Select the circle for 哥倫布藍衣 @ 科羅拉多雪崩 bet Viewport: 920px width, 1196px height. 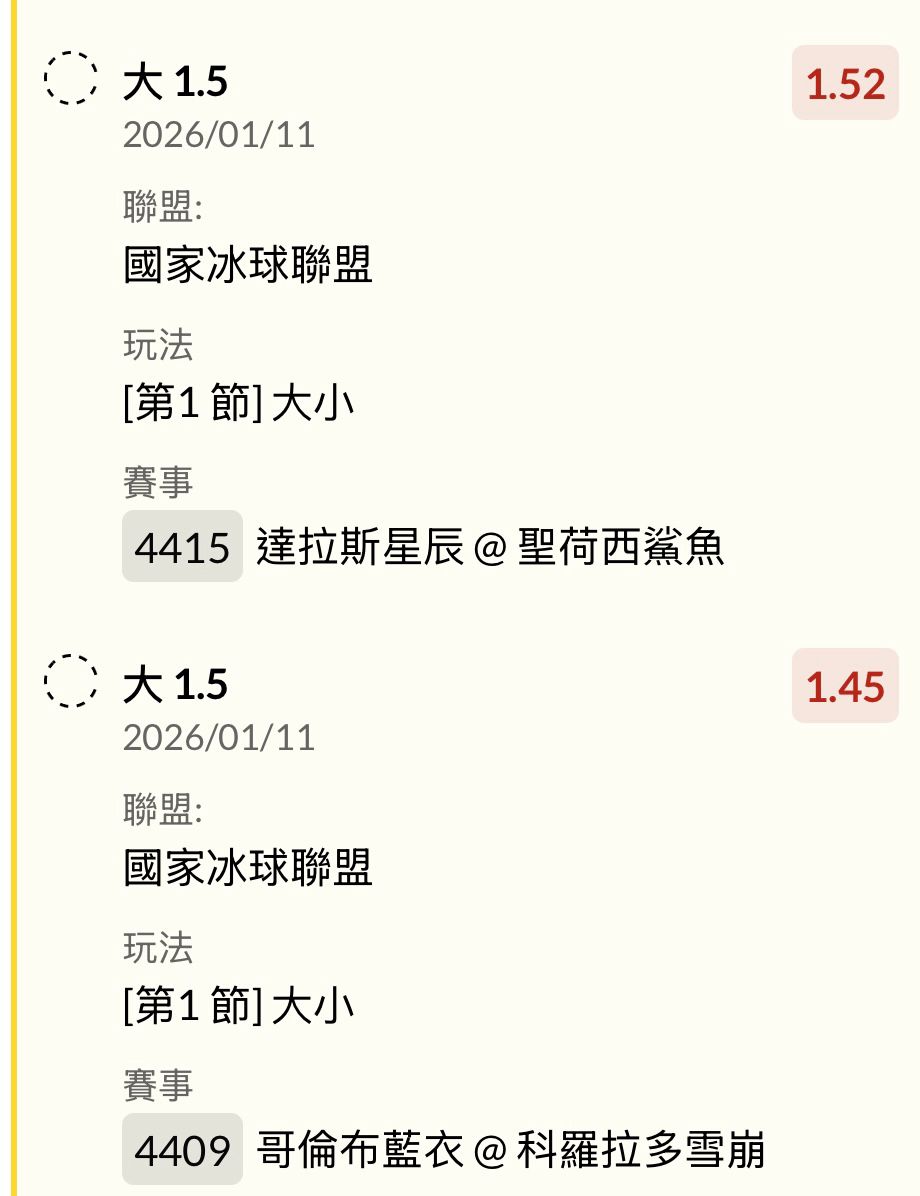71,682
